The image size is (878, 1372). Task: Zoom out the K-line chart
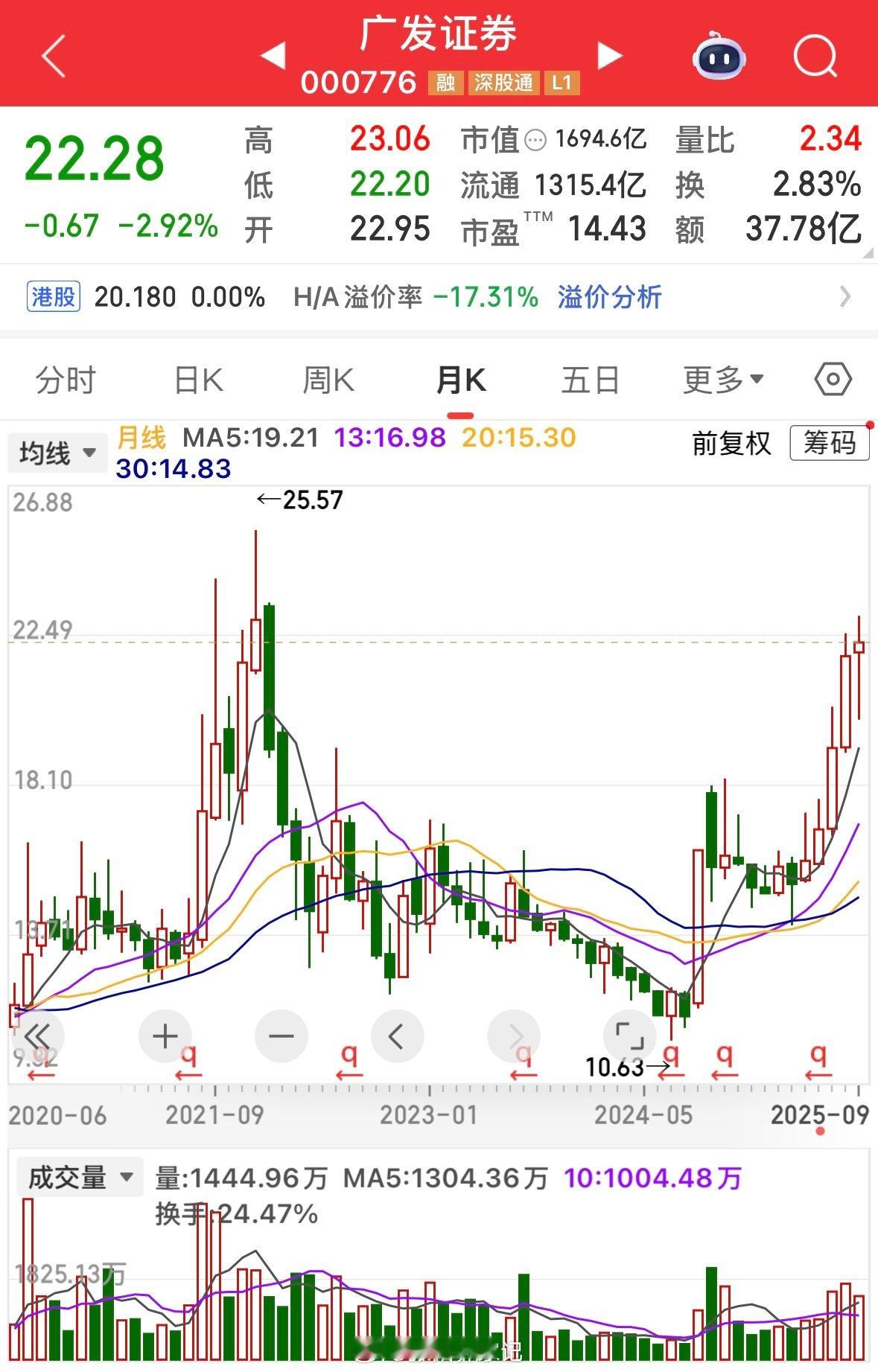[x=281, y=1036]
